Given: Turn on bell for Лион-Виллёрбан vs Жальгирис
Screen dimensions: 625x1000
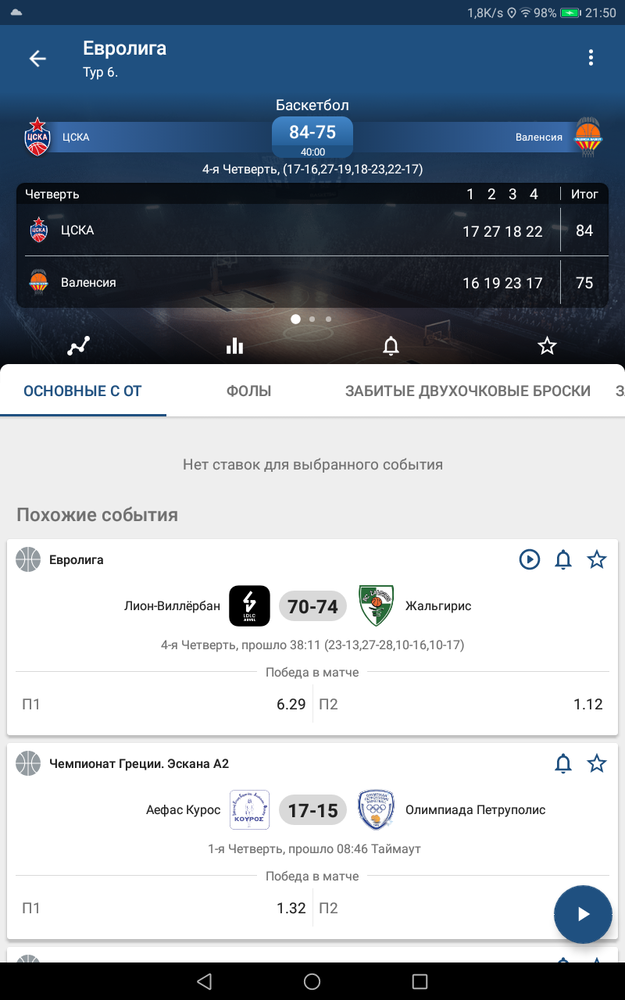Looking at the screenshot, I should point(563,559).
